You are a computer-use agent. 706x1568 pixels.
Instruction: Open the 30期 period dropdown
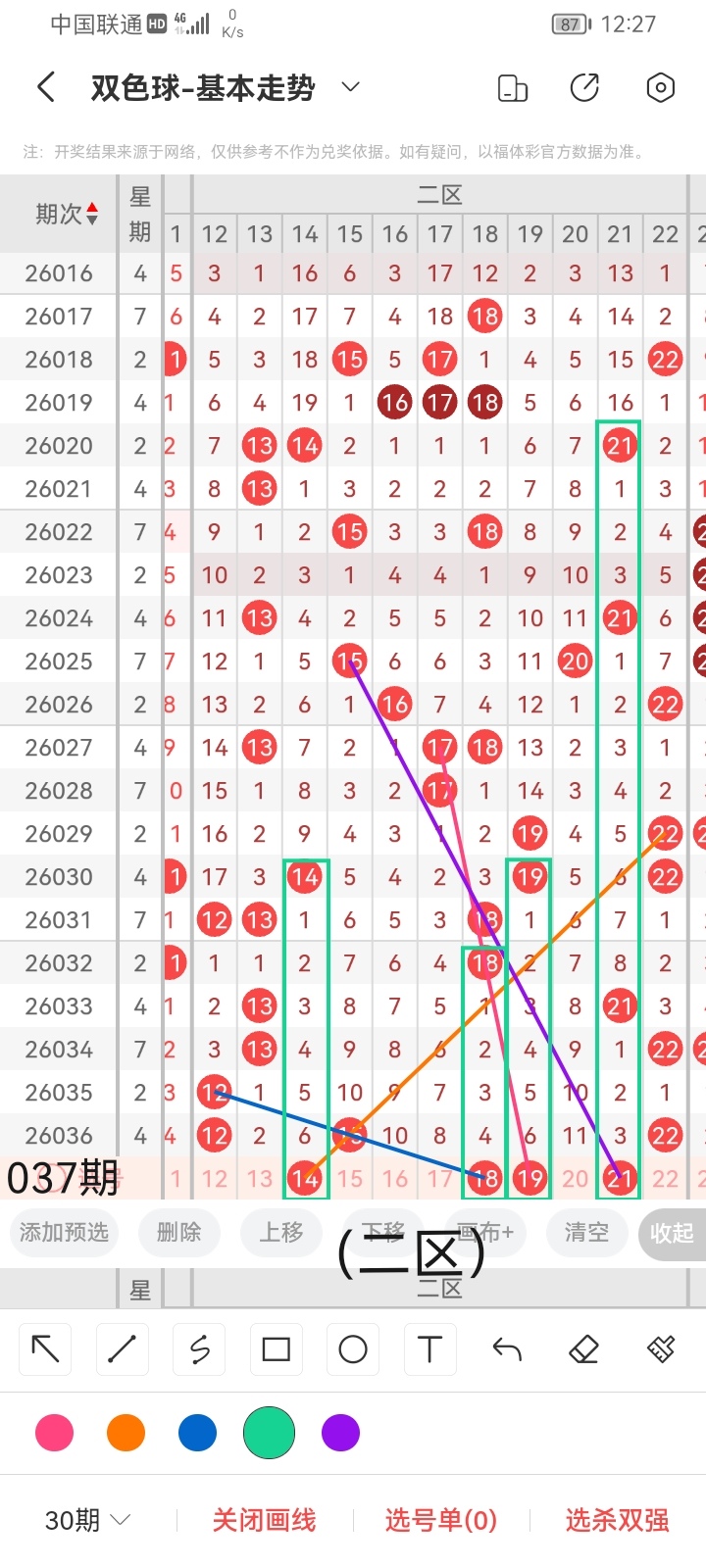point(88,1520)
